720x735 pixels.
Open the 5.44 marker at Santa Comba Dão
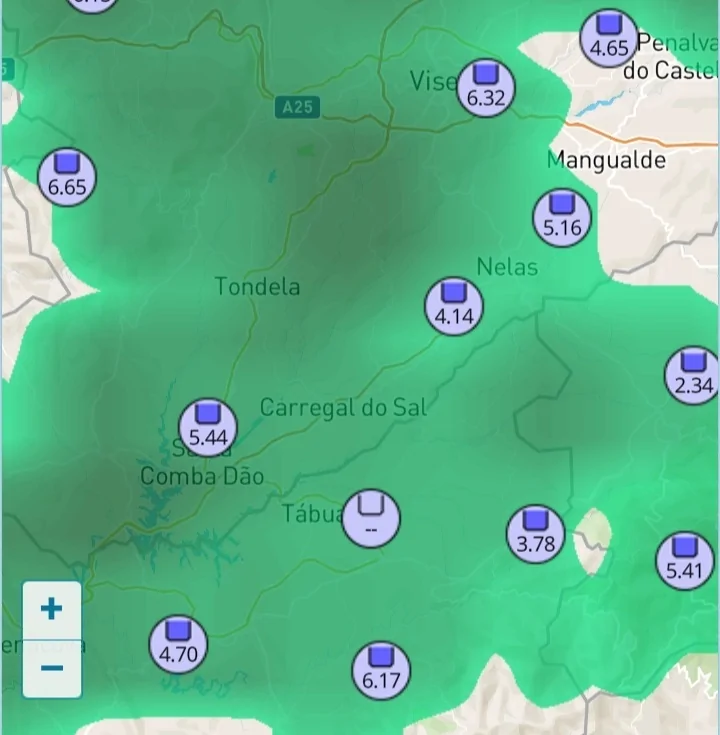[x=208, y=427]
